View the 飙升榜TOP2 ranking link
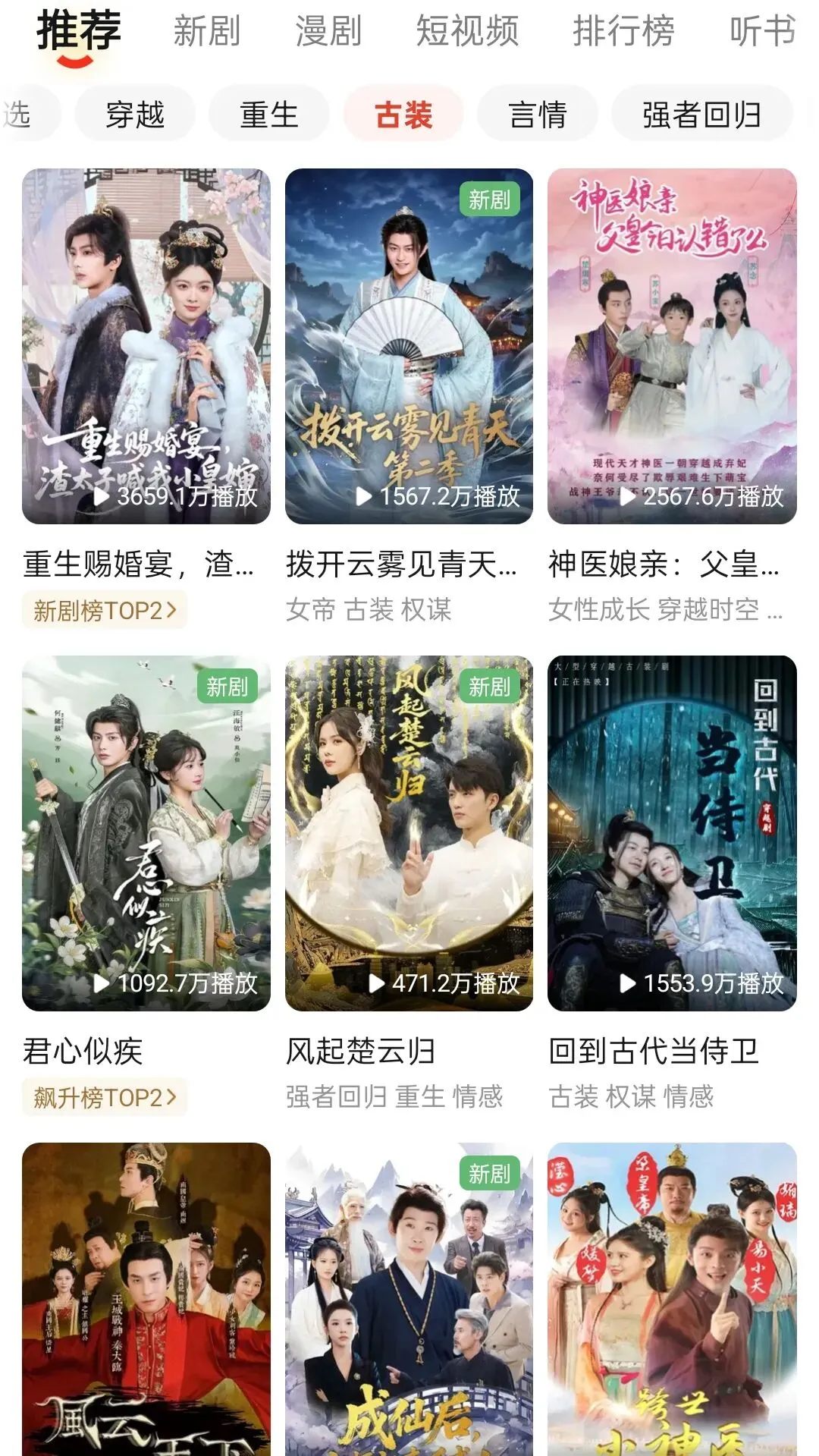Image resolution: width=819 pixels, height=1456 pixels. (105, 1098)
